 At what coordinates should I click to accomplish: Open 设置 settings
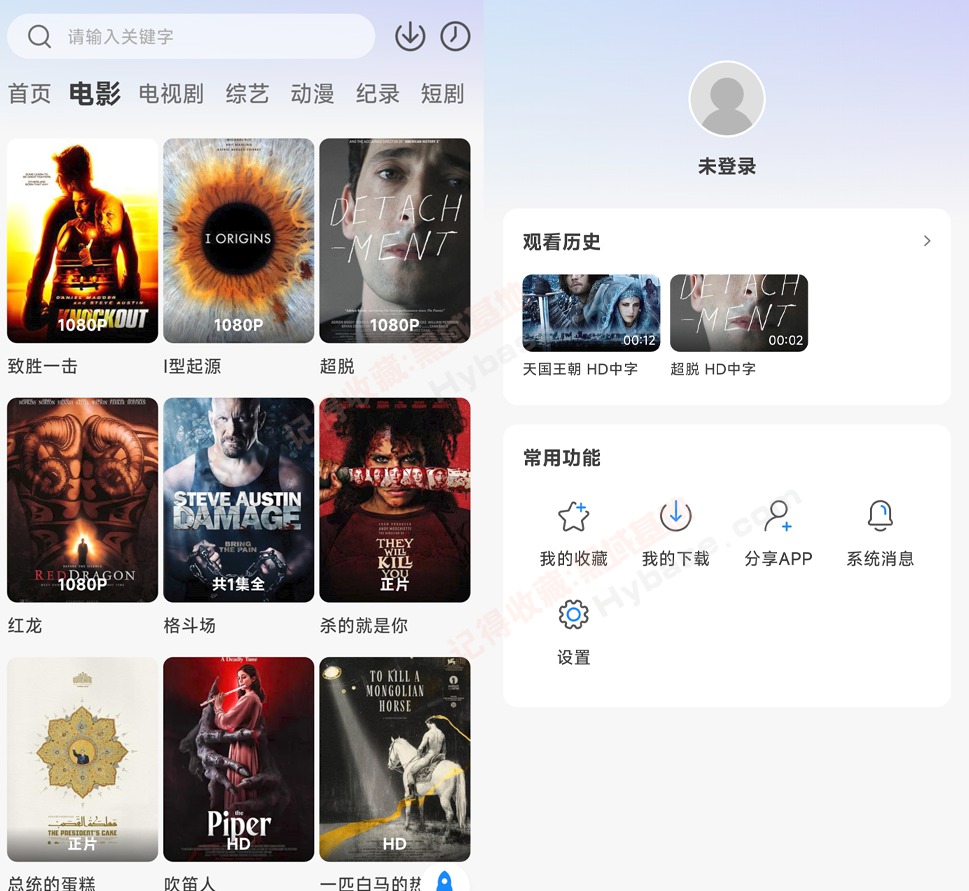pos(573,630)
